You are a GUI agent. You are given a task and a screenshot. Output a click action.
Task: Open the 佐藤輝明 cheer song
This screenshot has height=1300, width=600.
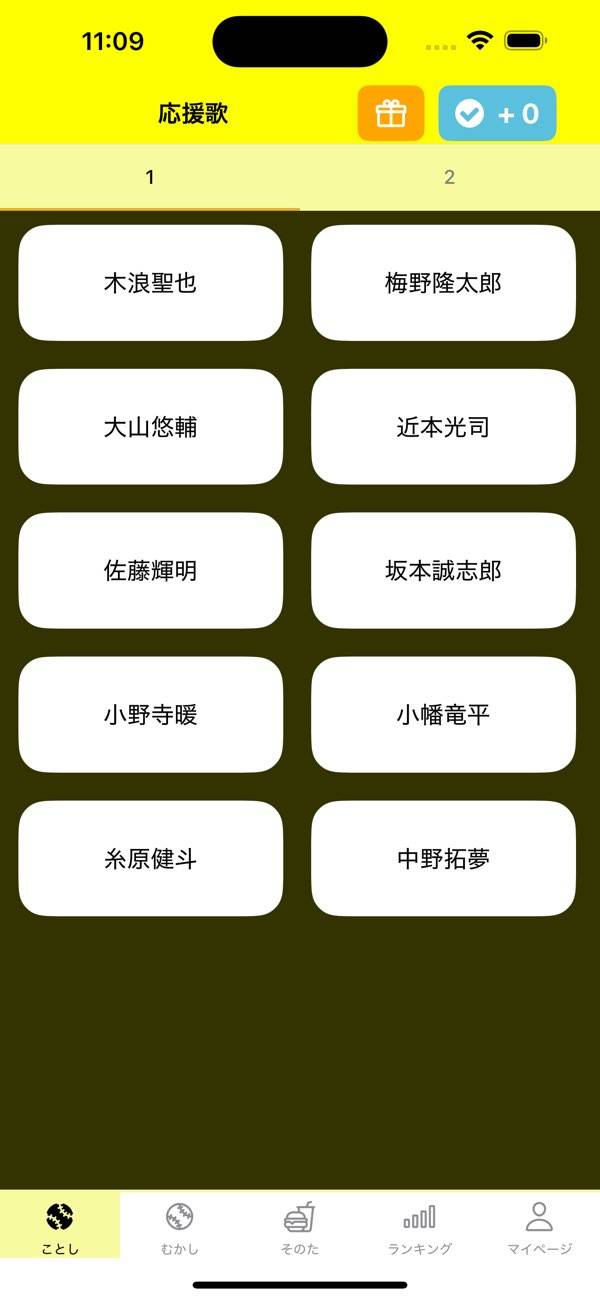pyautogui.click(x=151, y=571)
